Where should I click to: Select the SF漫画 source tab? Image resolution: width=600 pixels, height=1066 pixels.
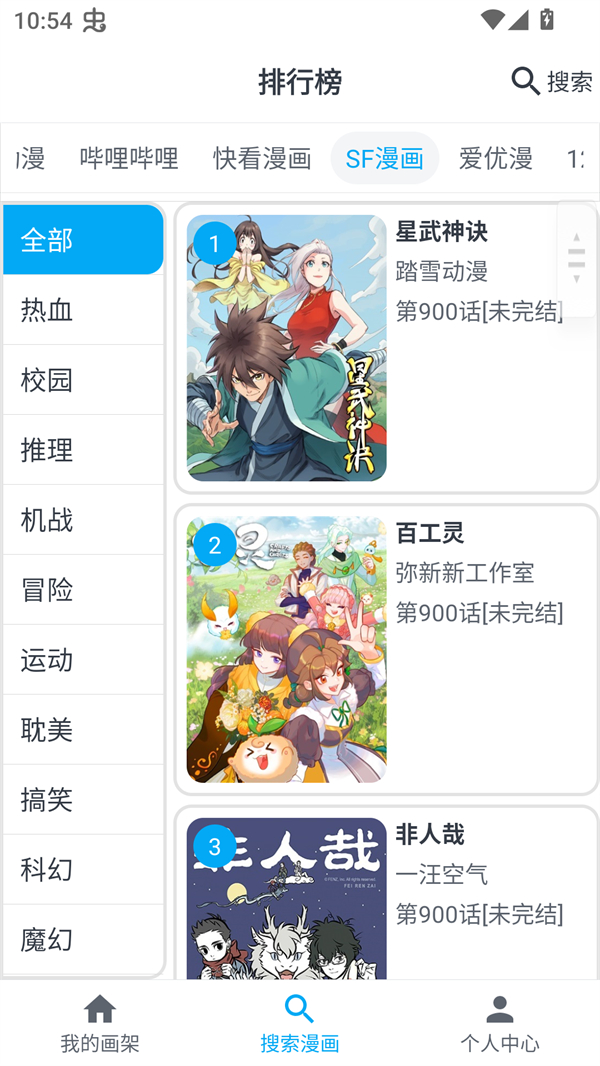coord(385,158)
